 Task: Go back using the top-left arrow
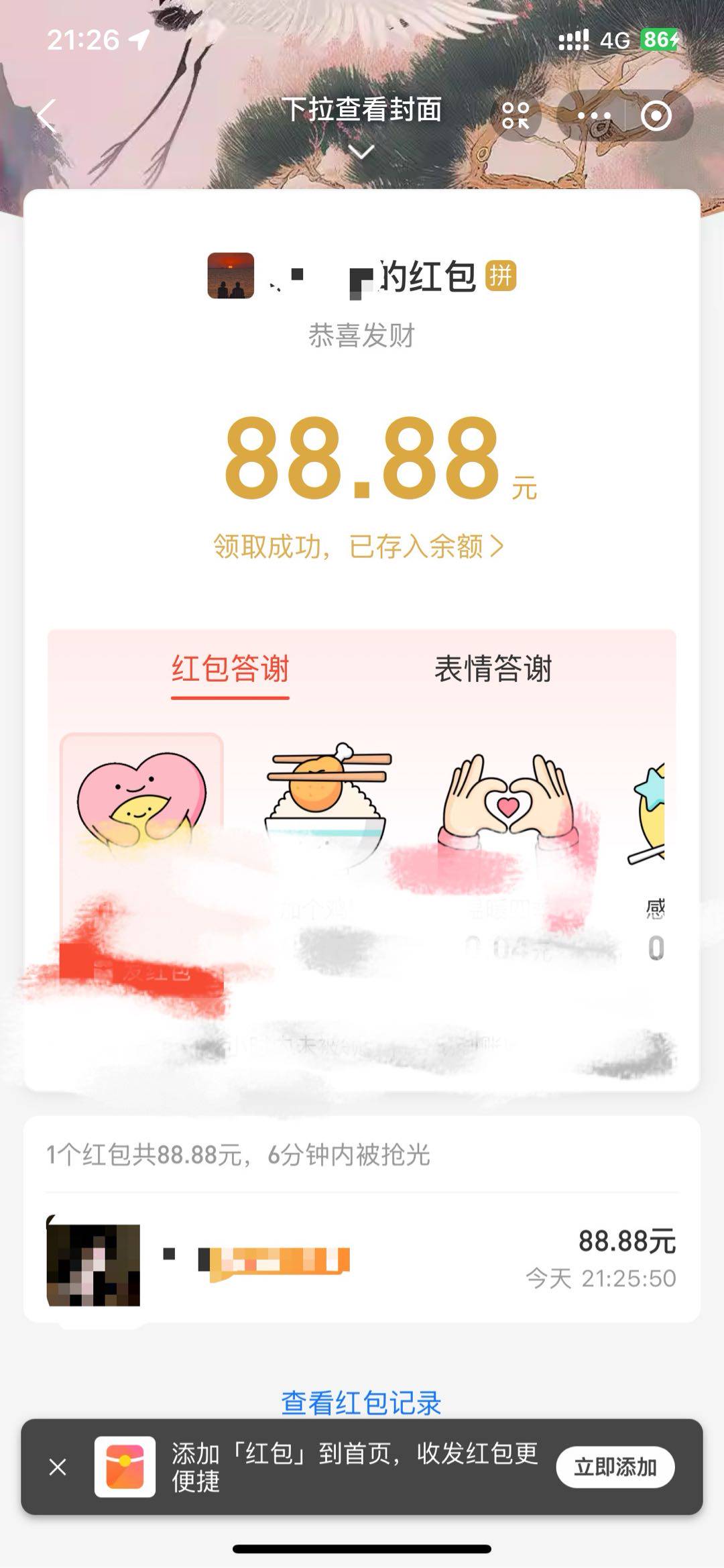click(x=47, y=115)
